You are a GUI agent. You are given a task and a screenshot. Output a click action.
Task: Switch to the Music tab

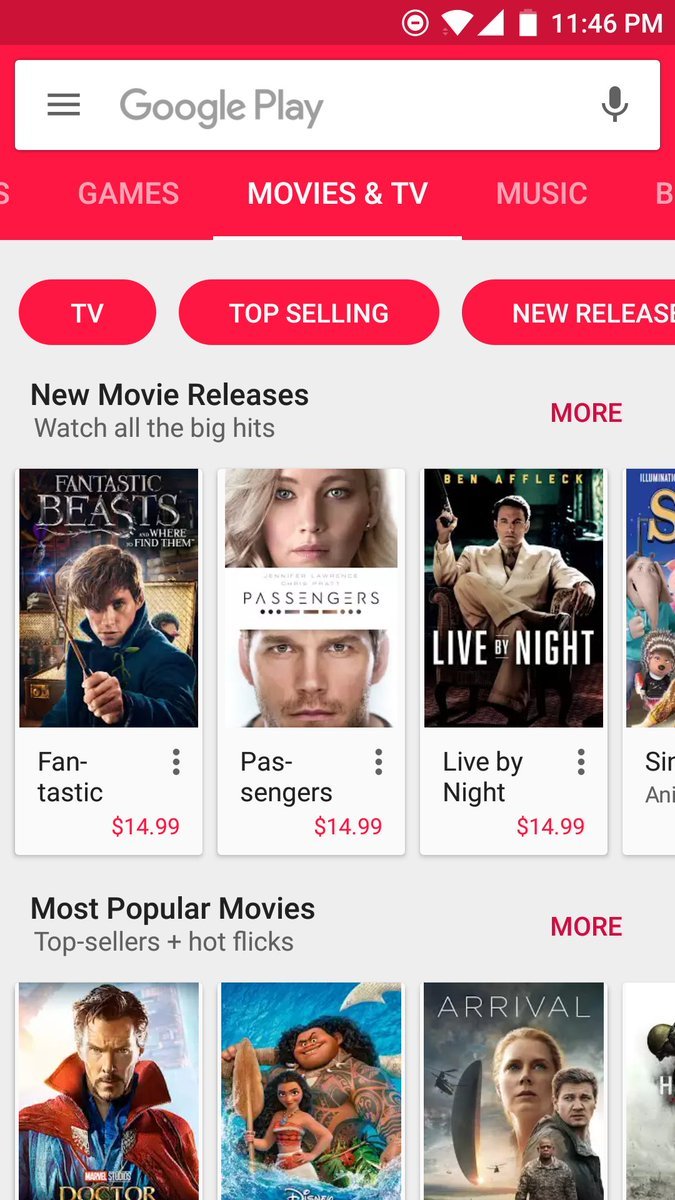click(x=541, y=194)
